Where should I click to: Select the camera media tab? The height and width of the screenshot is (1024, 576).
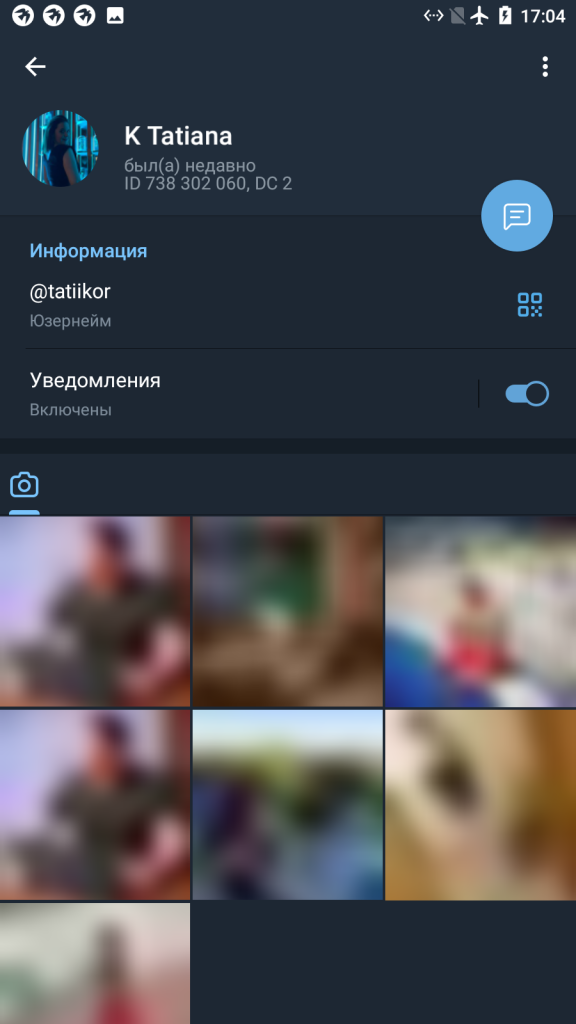(x=24, y=485)
